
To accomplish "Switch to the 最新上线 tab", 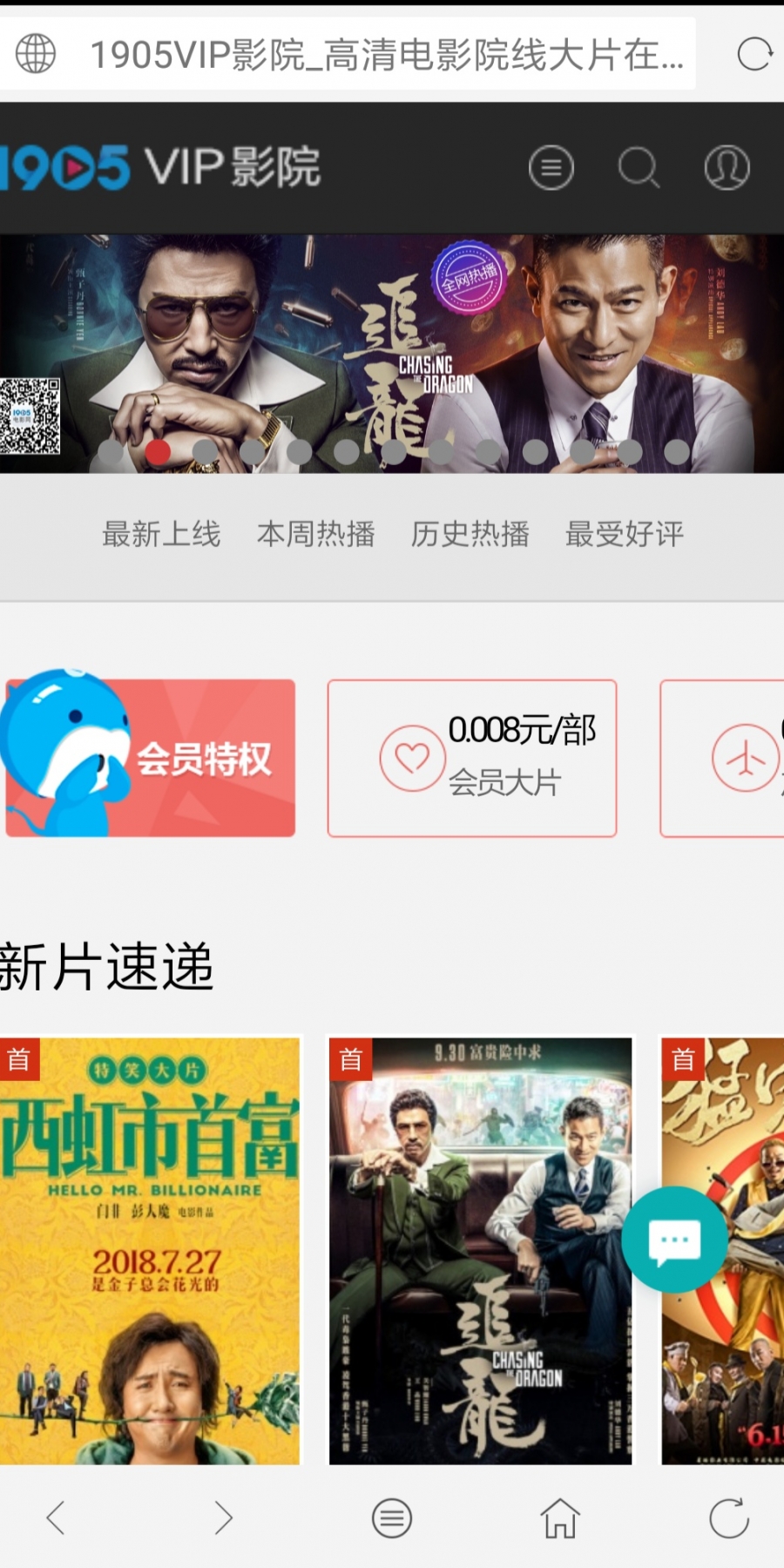I will point(161,534).
